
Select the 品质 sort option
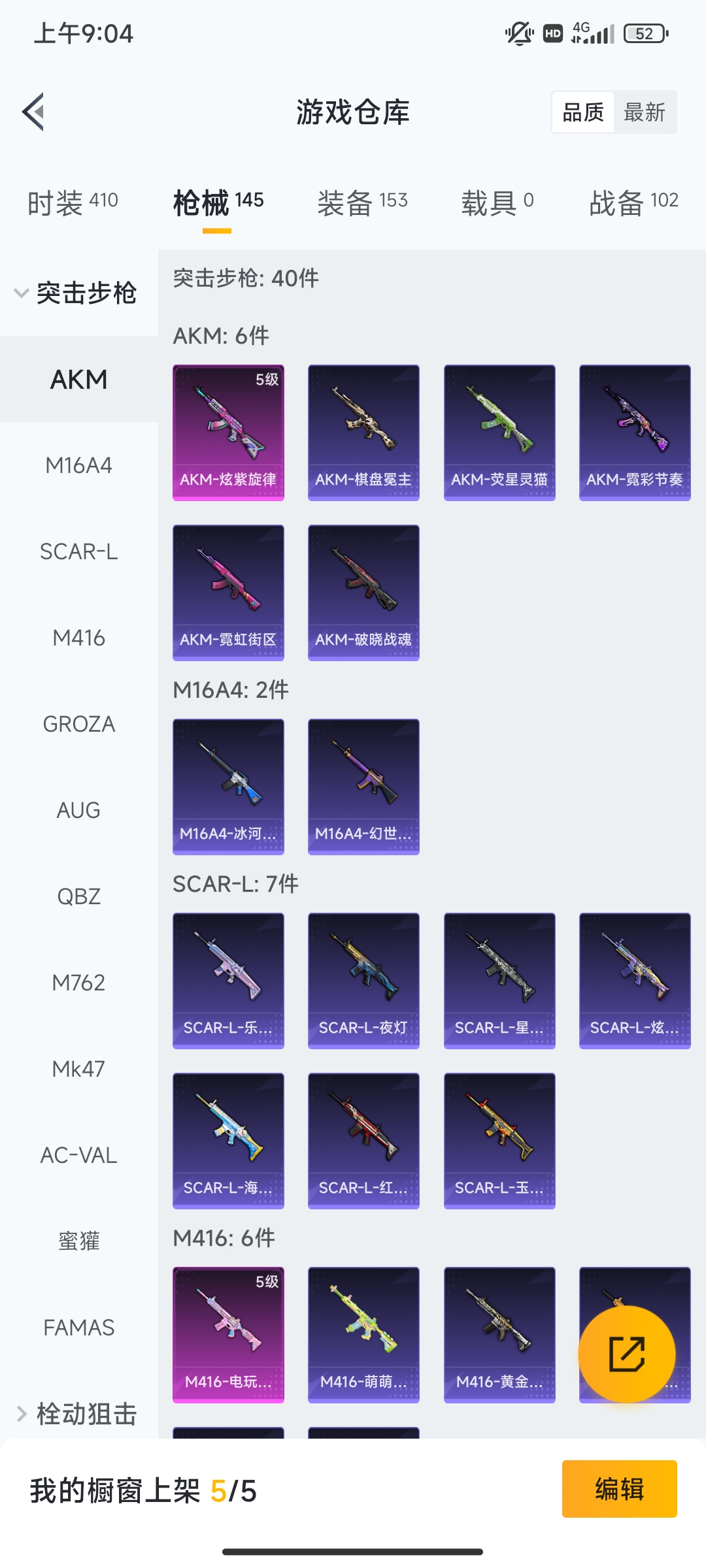click(x=582, y=112)
